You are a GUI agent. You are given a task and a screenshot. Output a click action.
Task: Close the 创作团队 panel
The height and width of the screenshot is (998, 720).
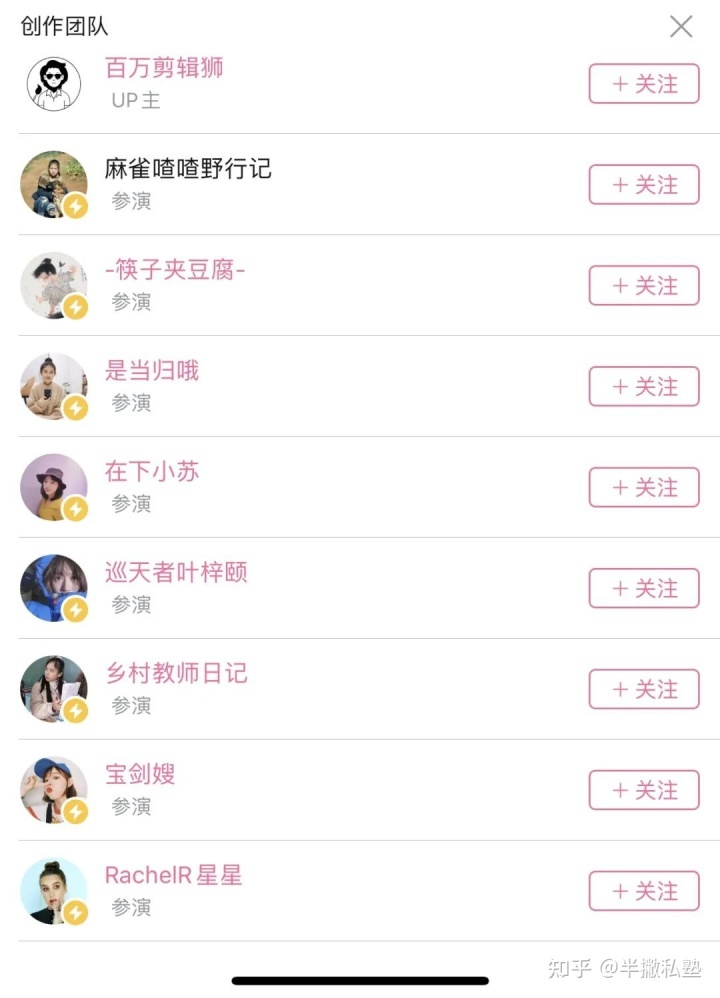(681, 27)
